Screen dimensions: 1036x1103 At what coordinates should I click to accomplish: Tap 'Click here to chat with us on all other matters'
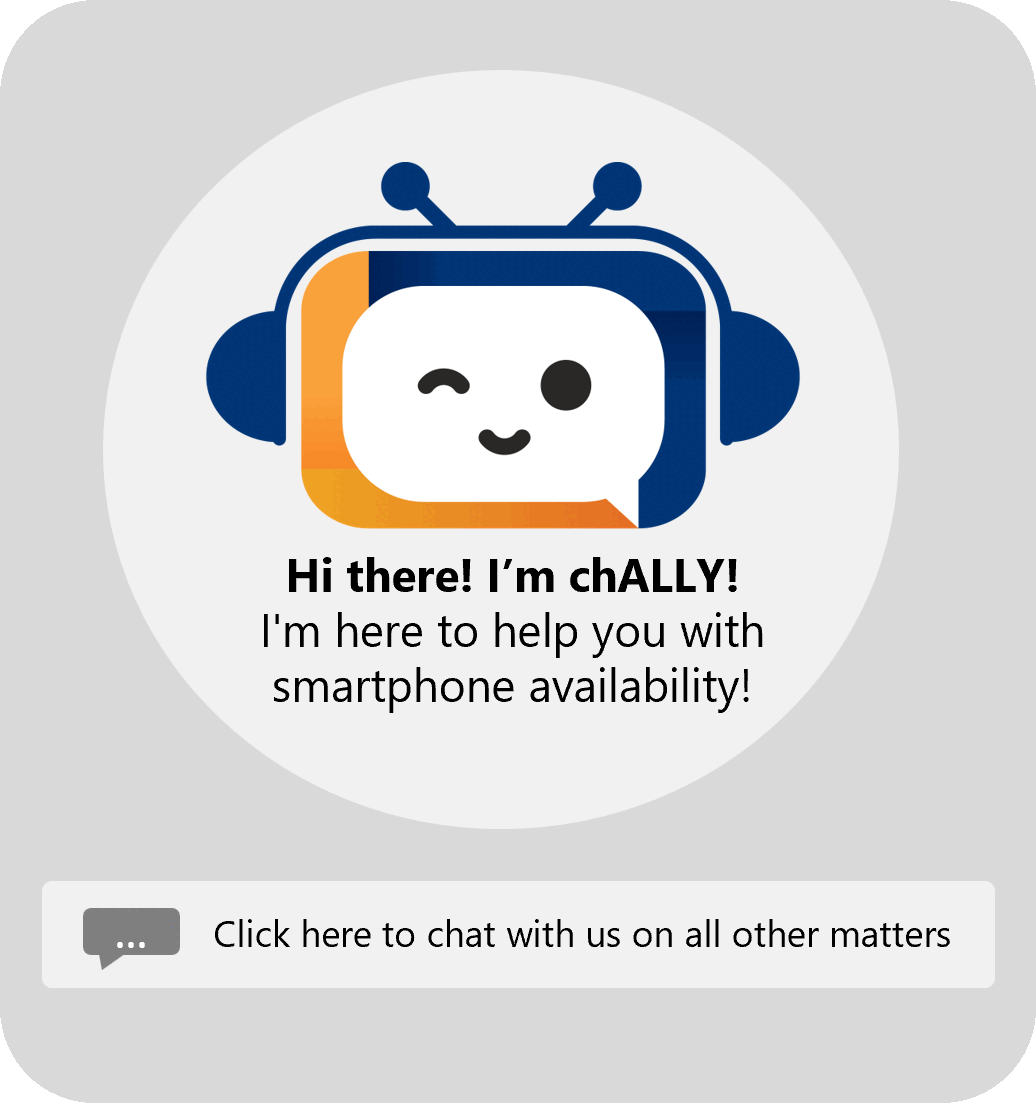[518, 935]
